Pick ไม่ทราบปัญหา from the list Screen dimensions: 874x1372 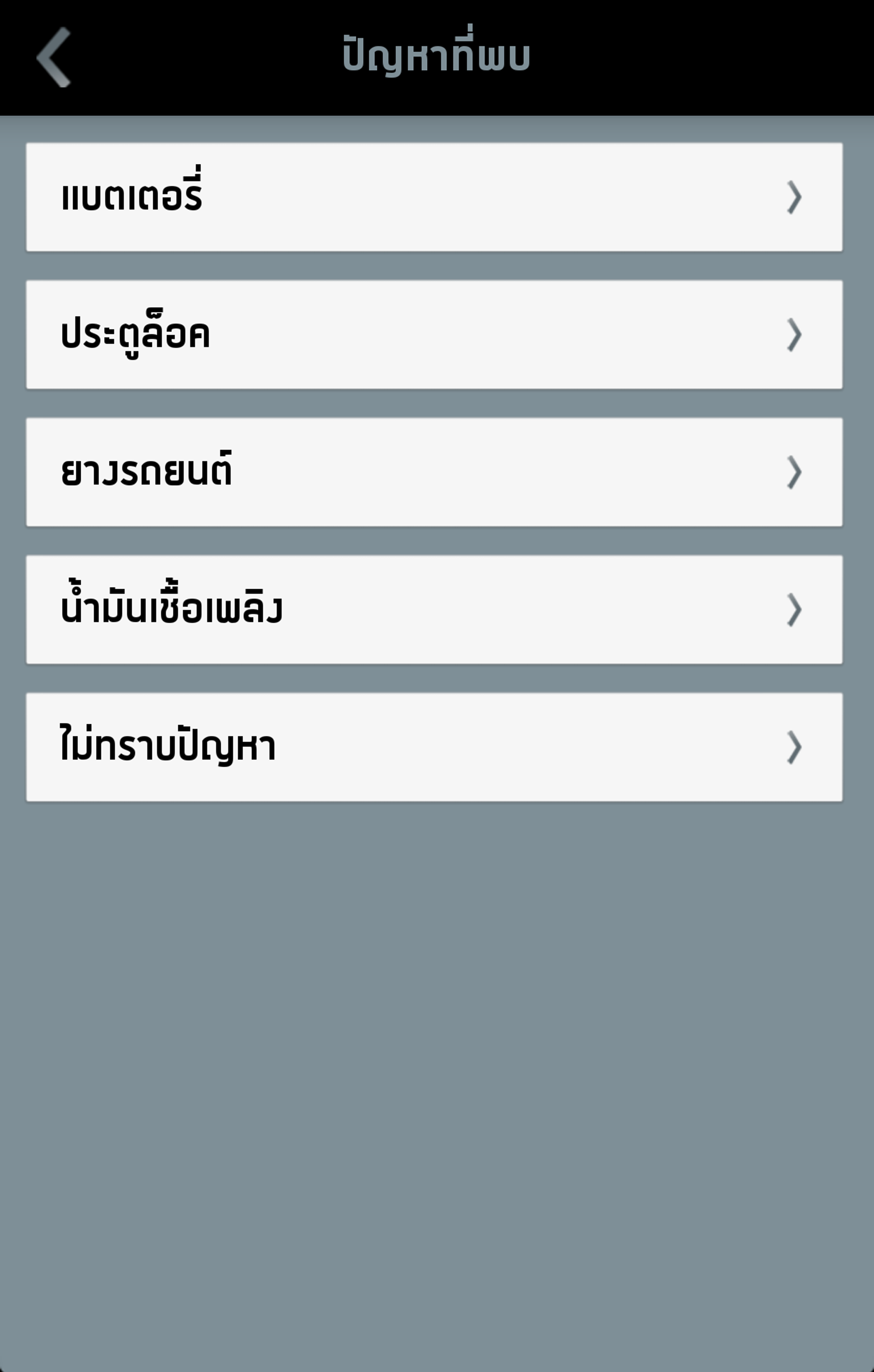tap(434, 747)
